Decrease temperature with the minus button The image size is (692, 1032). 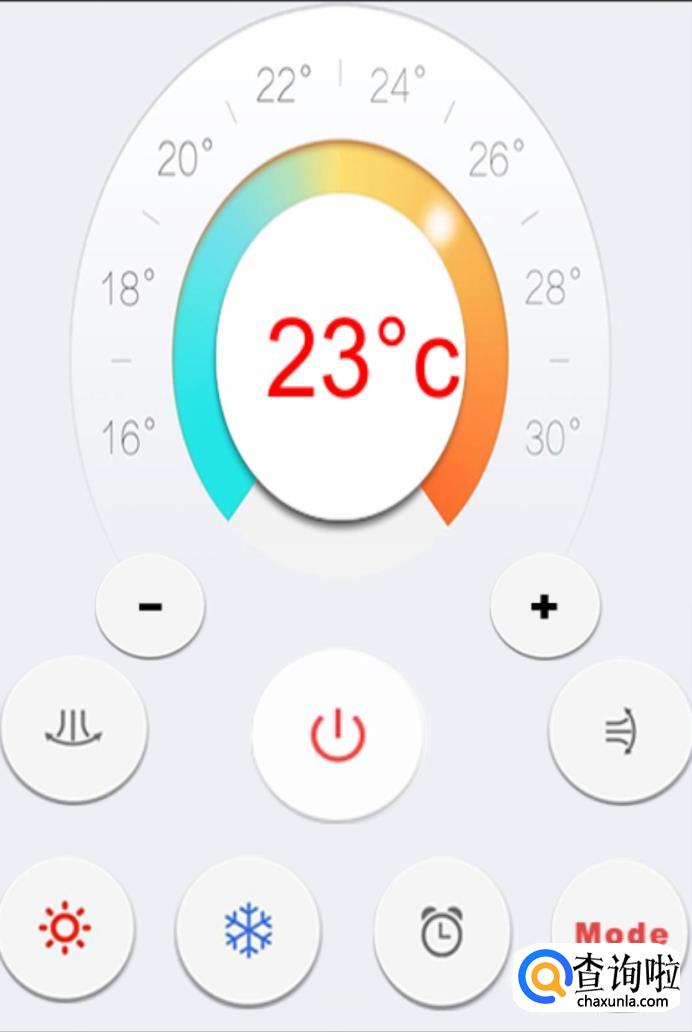tap(150, 606)
